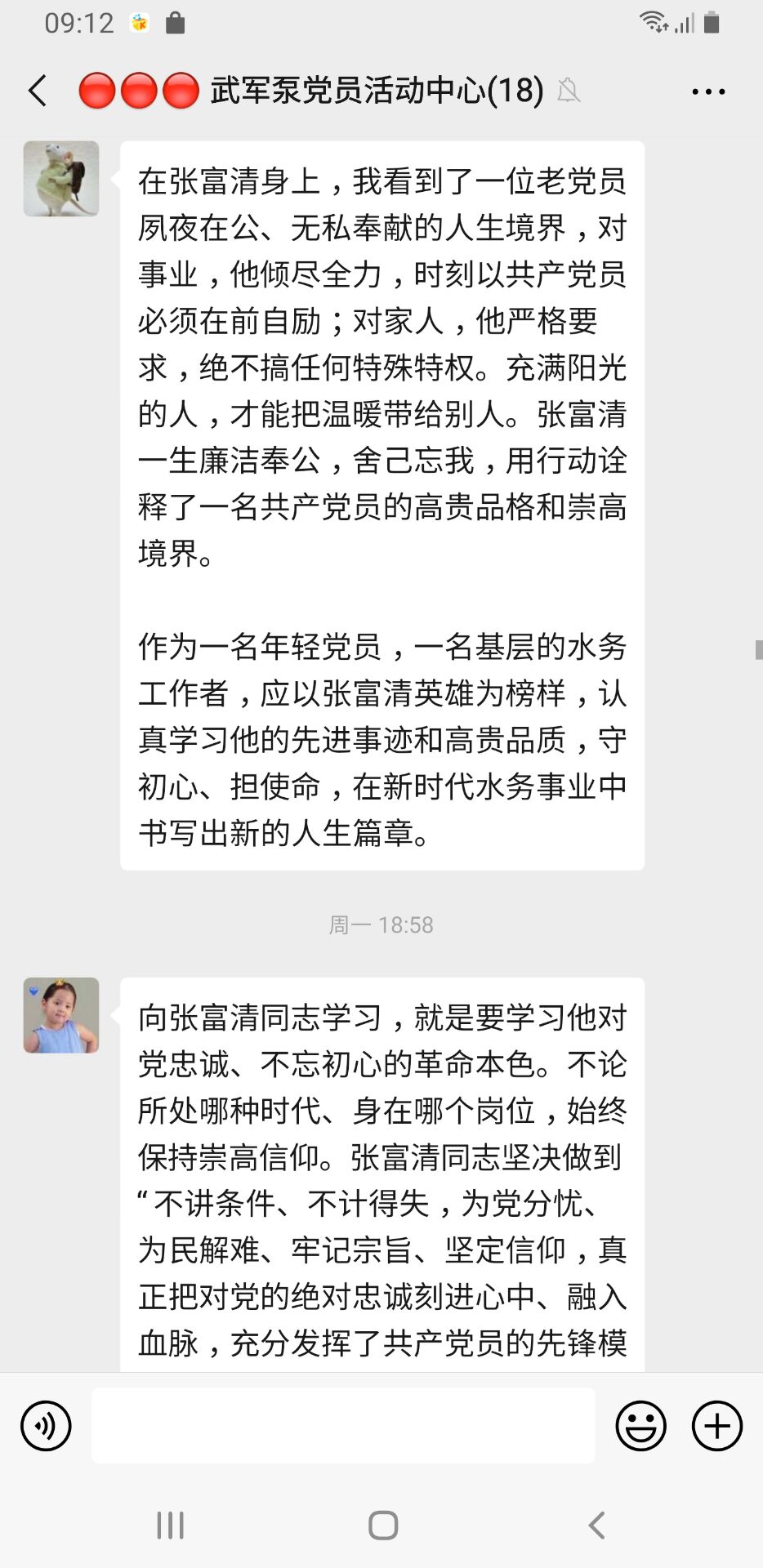
Task: View profile of the mouse-figurine avatar sender
Action: (x=61, y=179)
